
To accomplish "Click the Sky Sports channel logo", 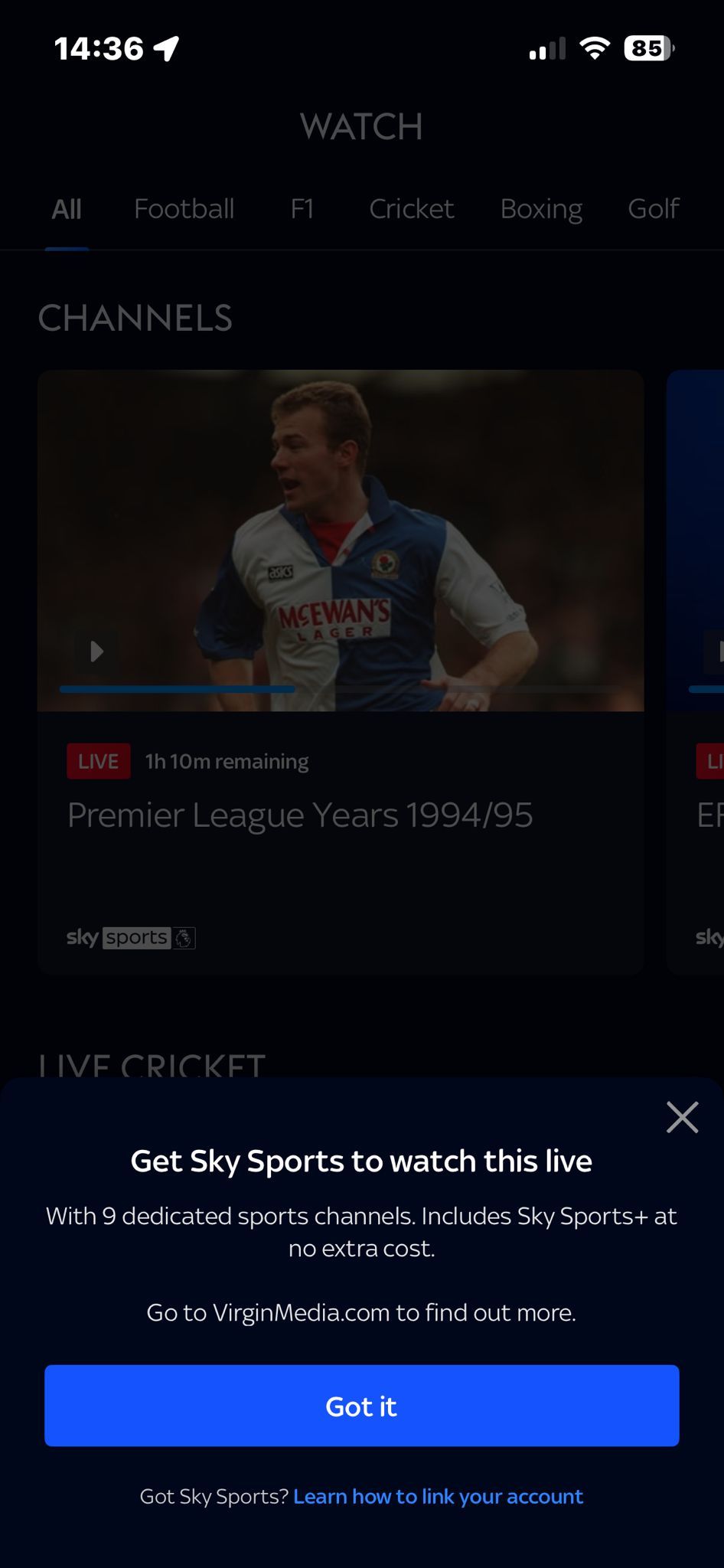I will [116, 937].
